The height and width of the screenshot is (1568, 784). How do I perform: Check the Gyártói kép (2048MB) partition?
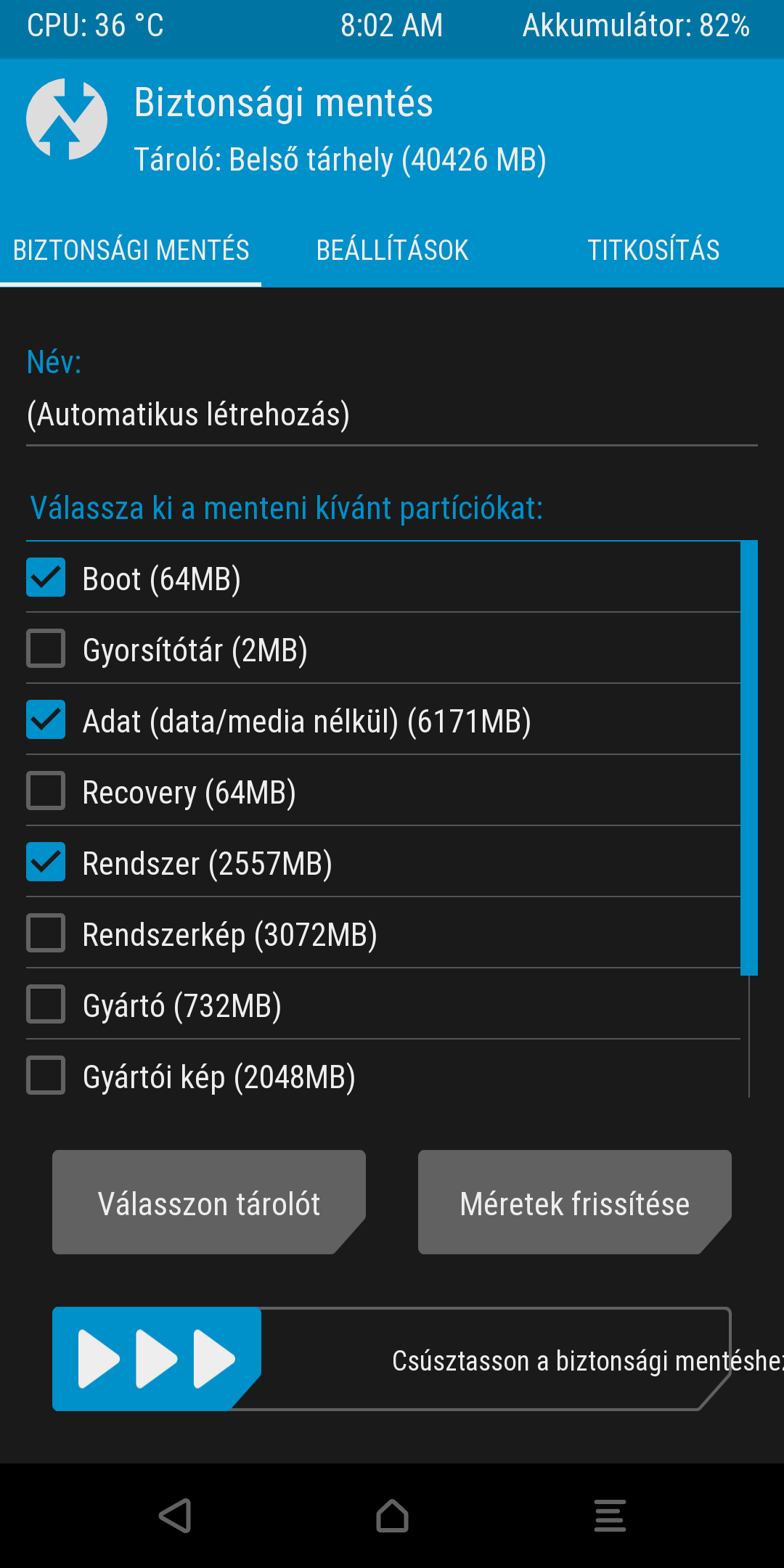(46, 1076)
